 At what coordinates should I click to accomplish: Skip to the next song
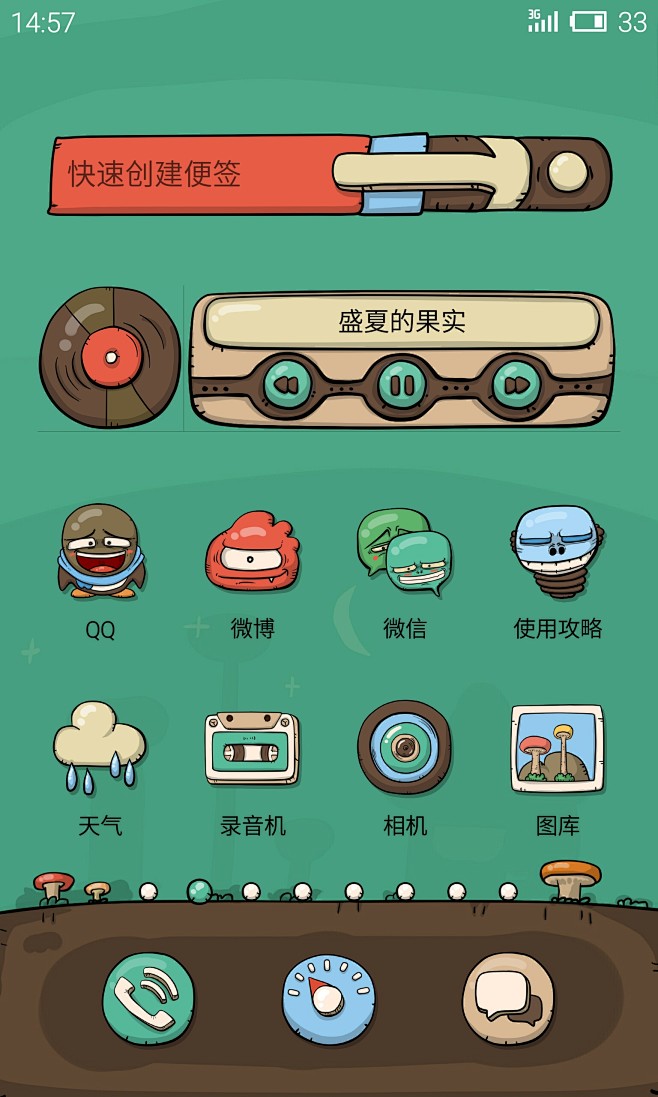(x=516, y=385)
